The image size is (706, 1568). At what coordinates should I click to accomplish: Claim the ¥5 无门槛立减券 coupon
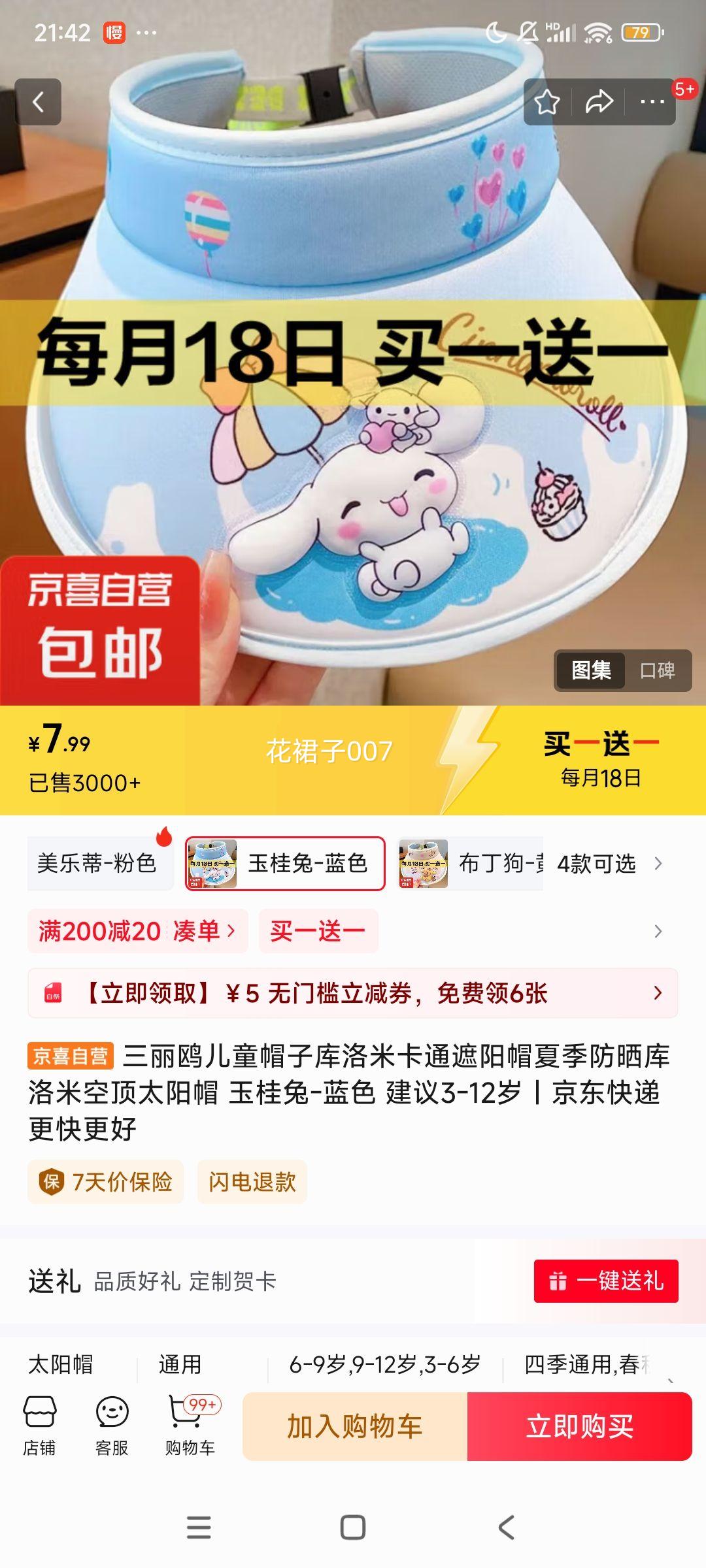coord(352,993)
